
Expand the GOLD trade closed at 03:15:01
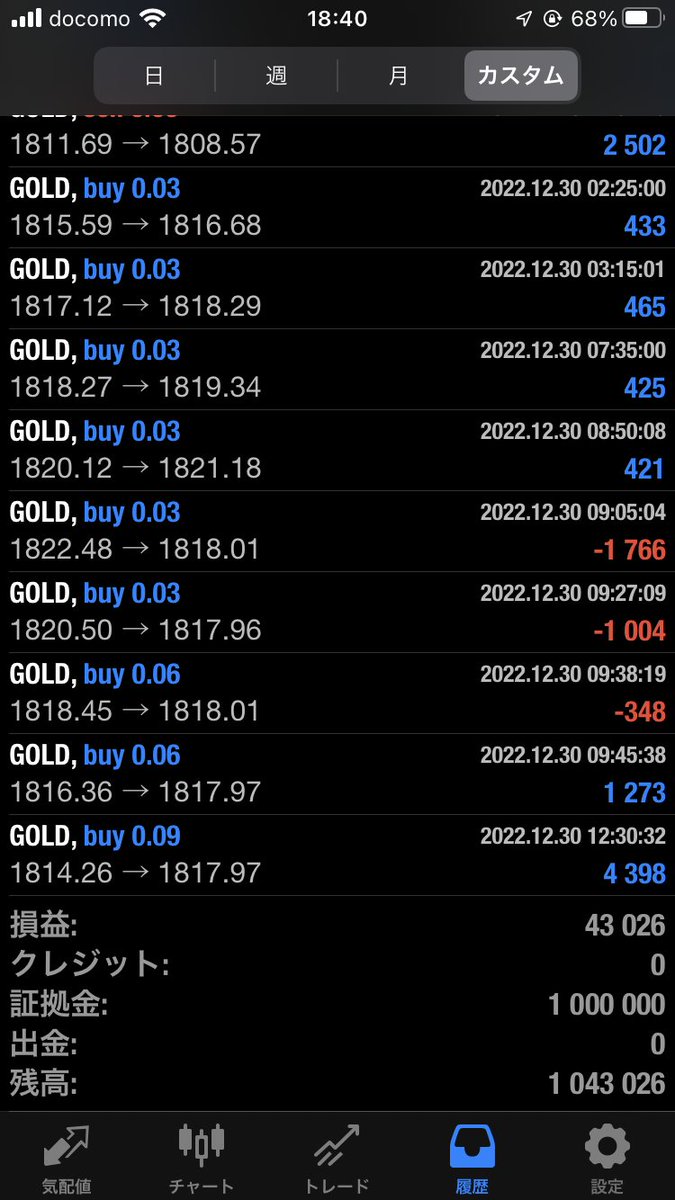coord(337,288)
